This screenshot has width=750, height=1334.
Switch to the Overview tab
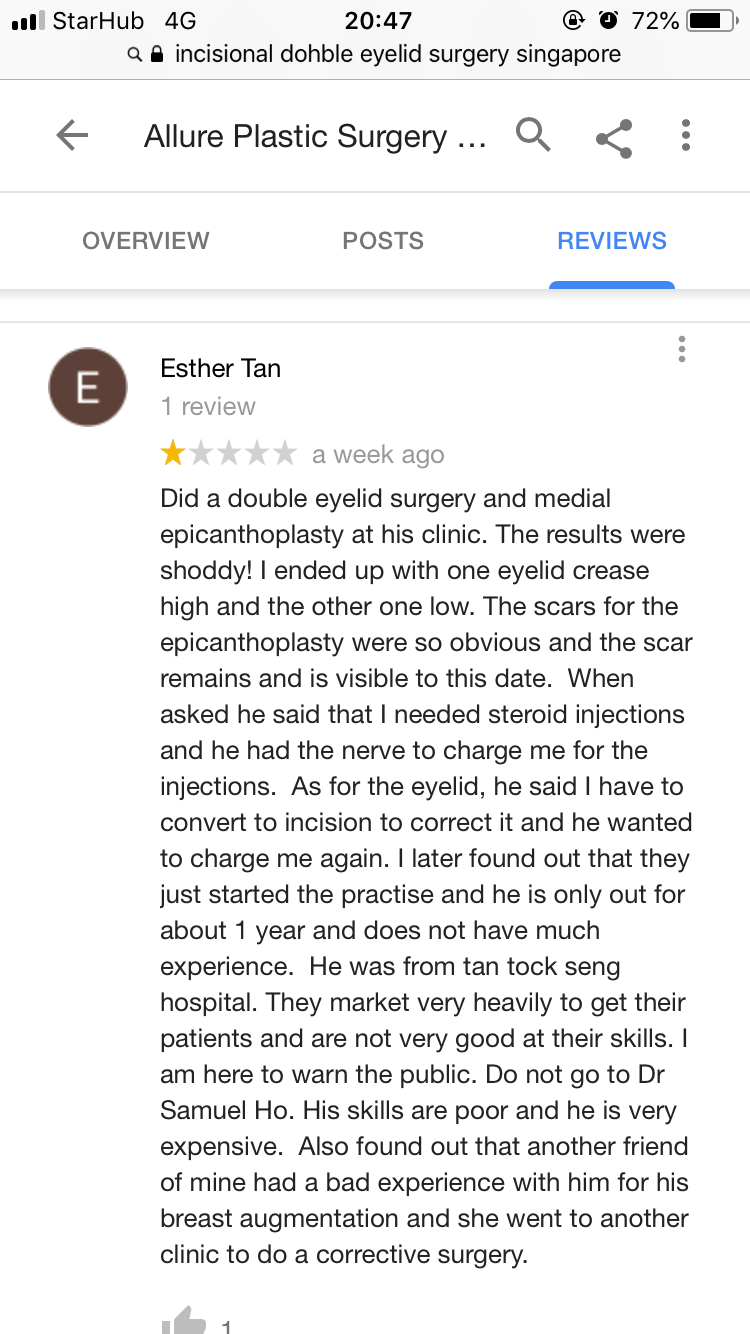146,241
